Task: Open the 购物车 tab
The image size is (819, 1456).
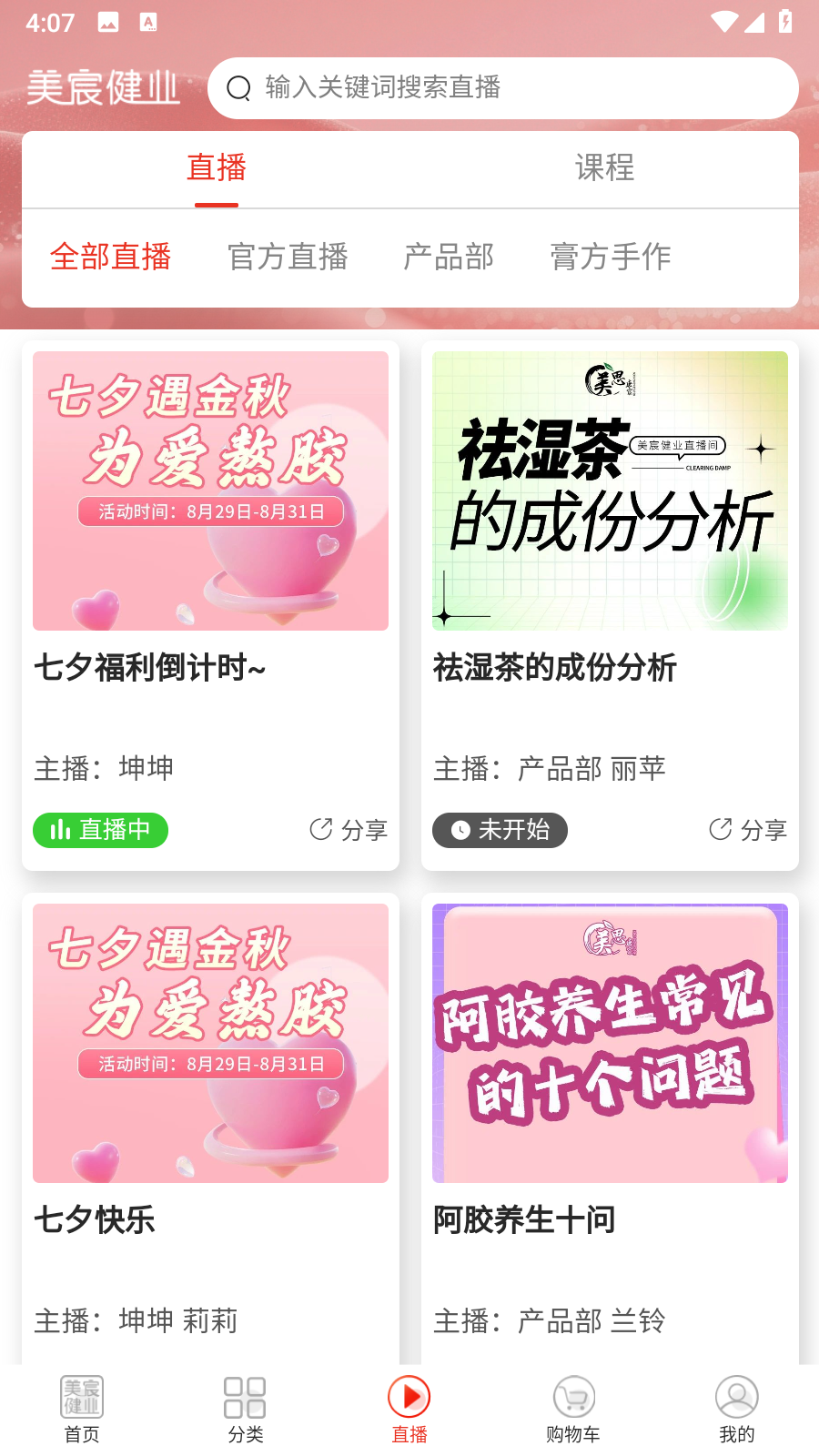Action: tap(573, 1409)
